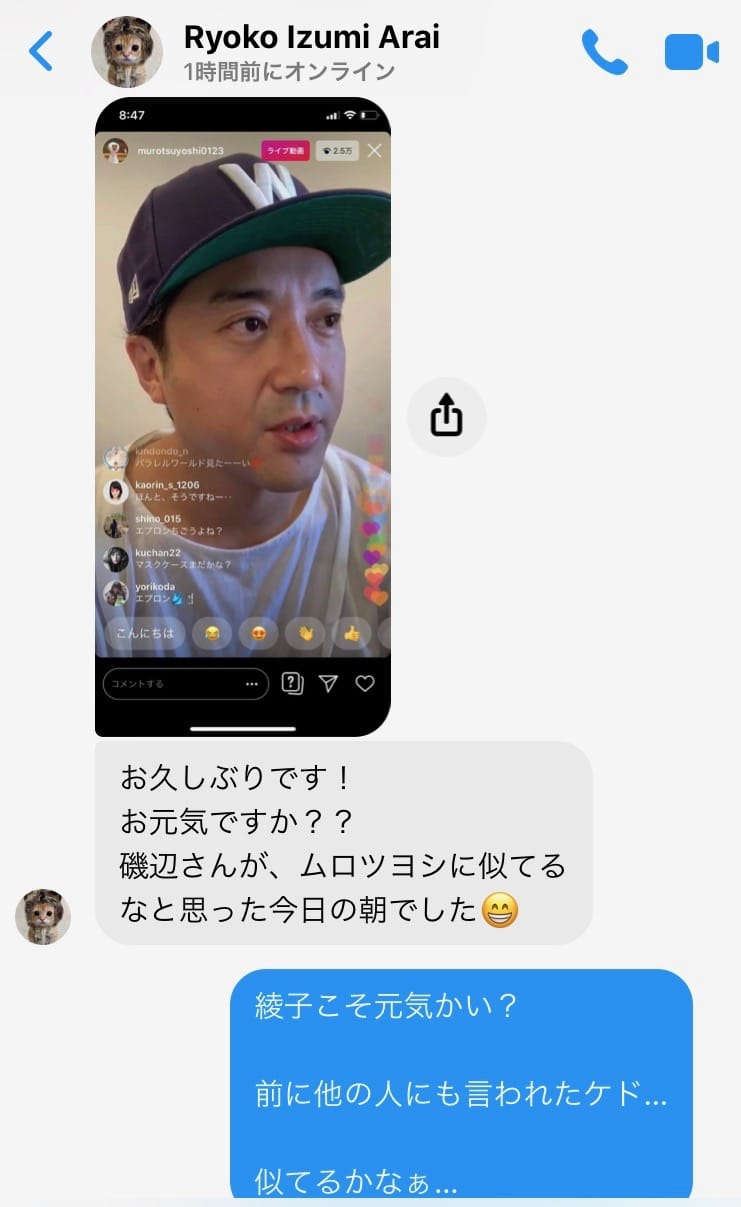This screenshot has height=1207, width=741.
Task: Open the received livestream screenshot
Action: tap(243, 416)
